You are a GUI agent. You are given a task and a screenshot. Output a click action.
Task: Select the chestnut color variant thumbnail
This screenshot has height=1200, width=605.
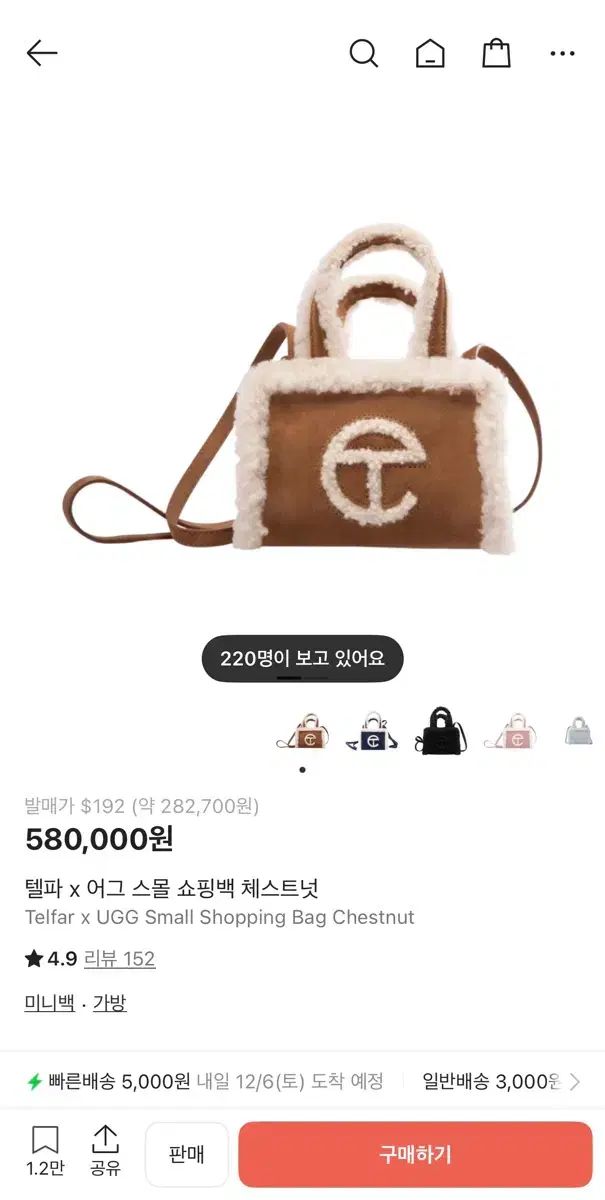click(x=303, y=732)
